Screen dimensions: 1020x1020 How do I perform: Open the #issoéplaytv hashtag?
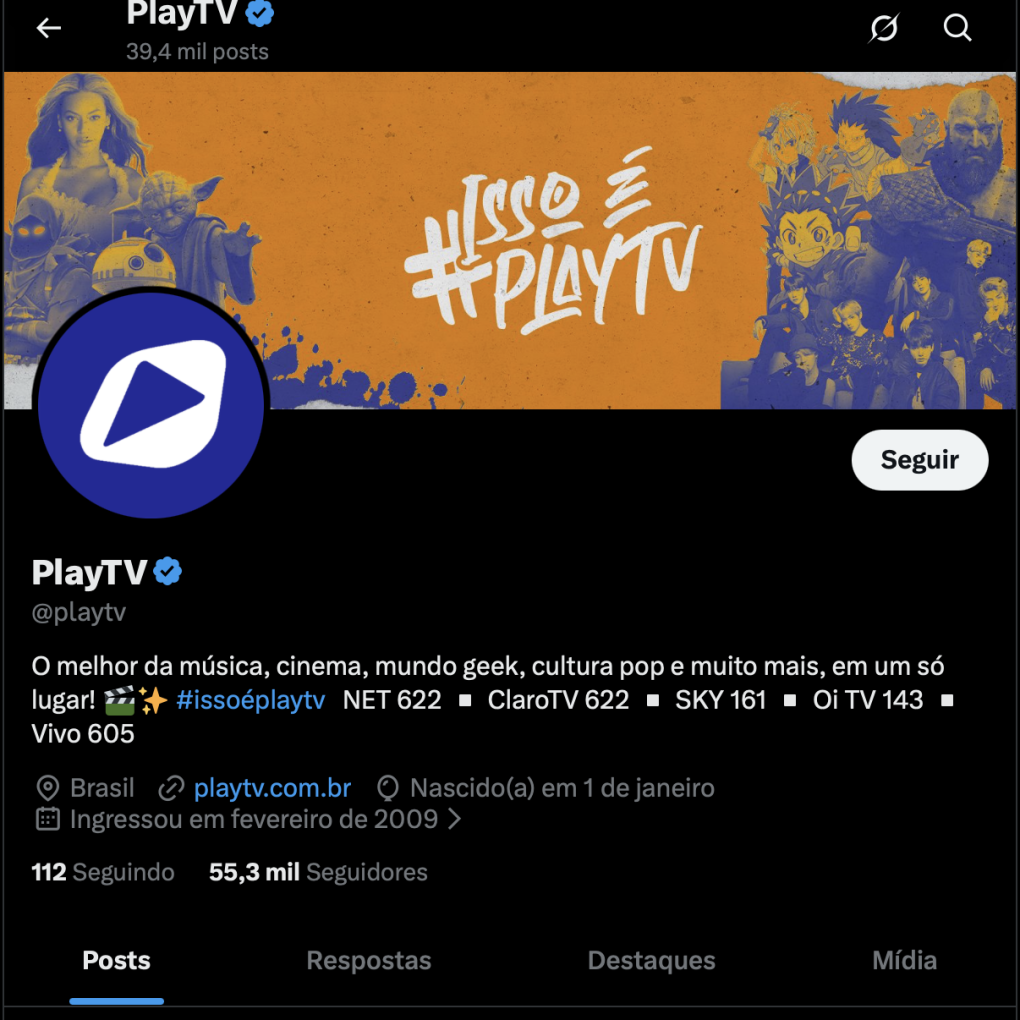click(x=250, y=700)
